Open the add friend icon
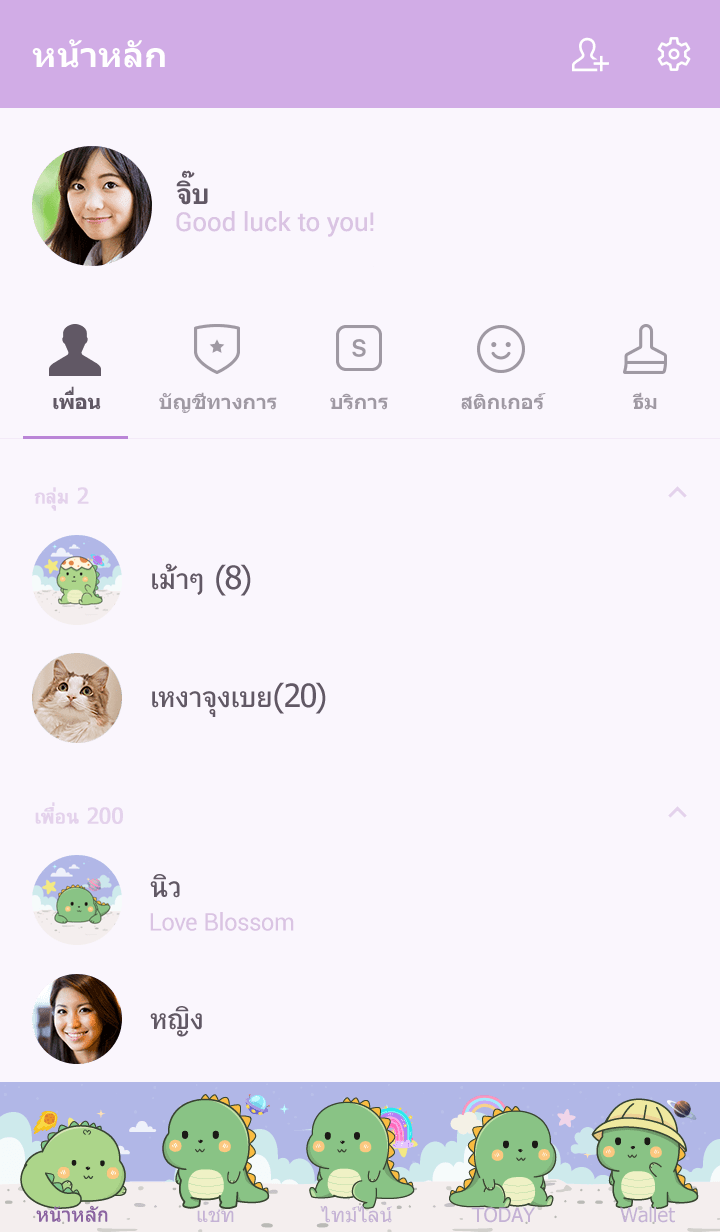 tap(589, 55)
